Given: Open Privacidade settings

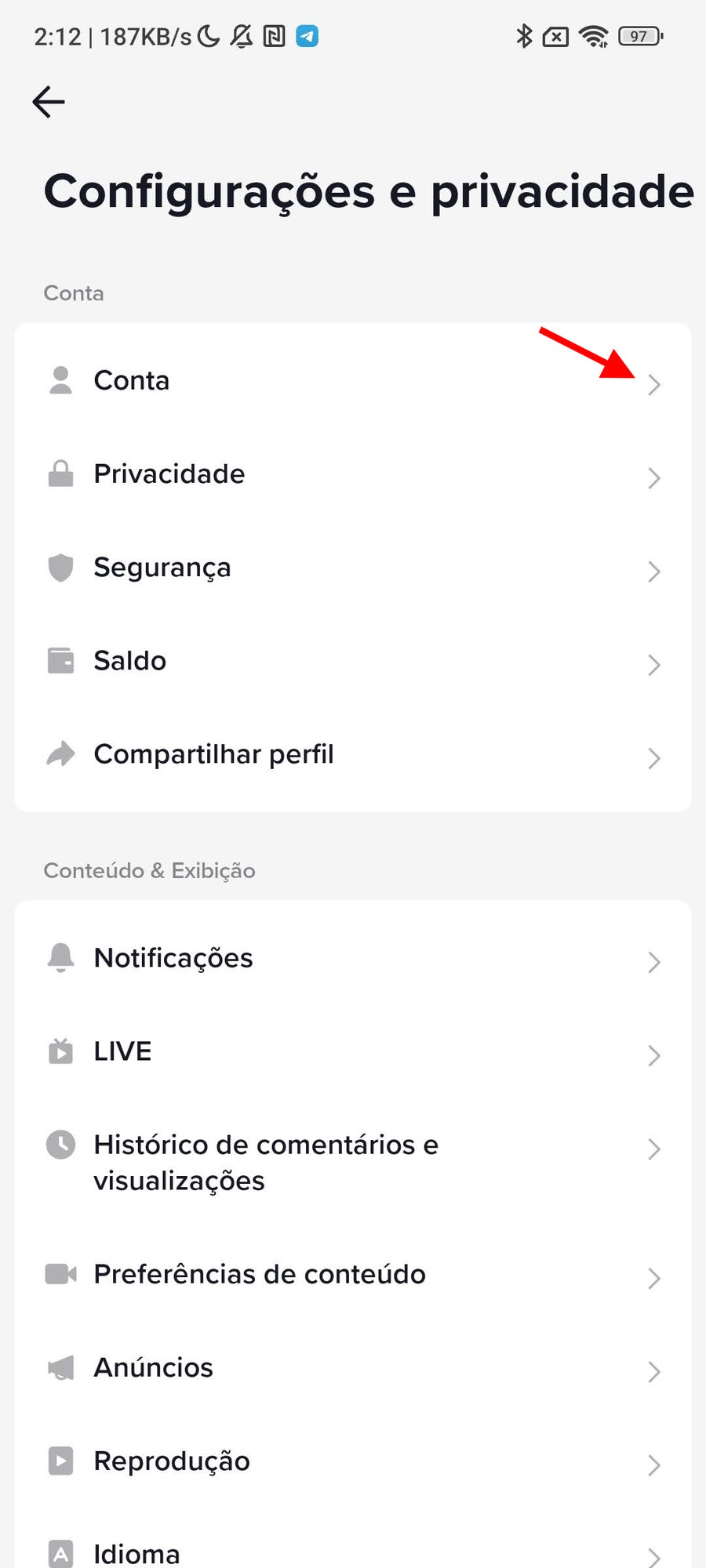Looking at the screenshot, I should pos(353,474).
